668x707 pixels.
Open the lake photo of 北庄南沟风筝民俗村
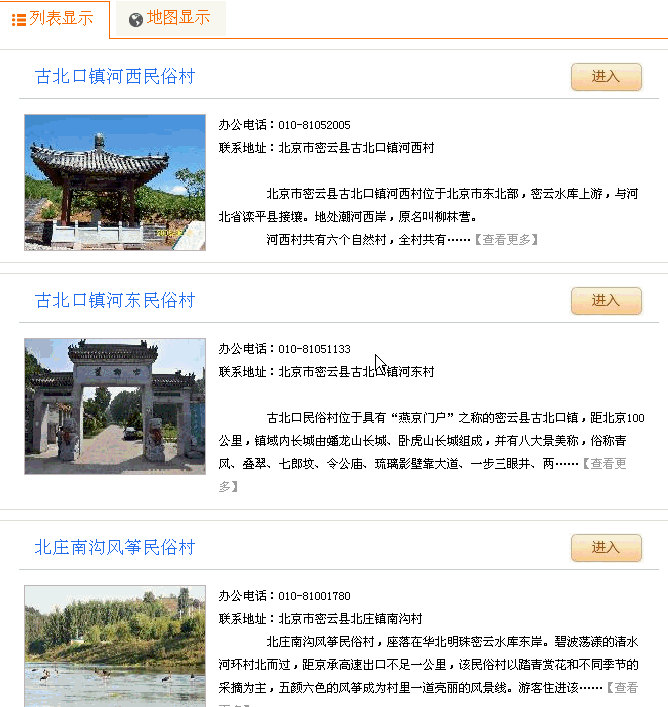115,646
